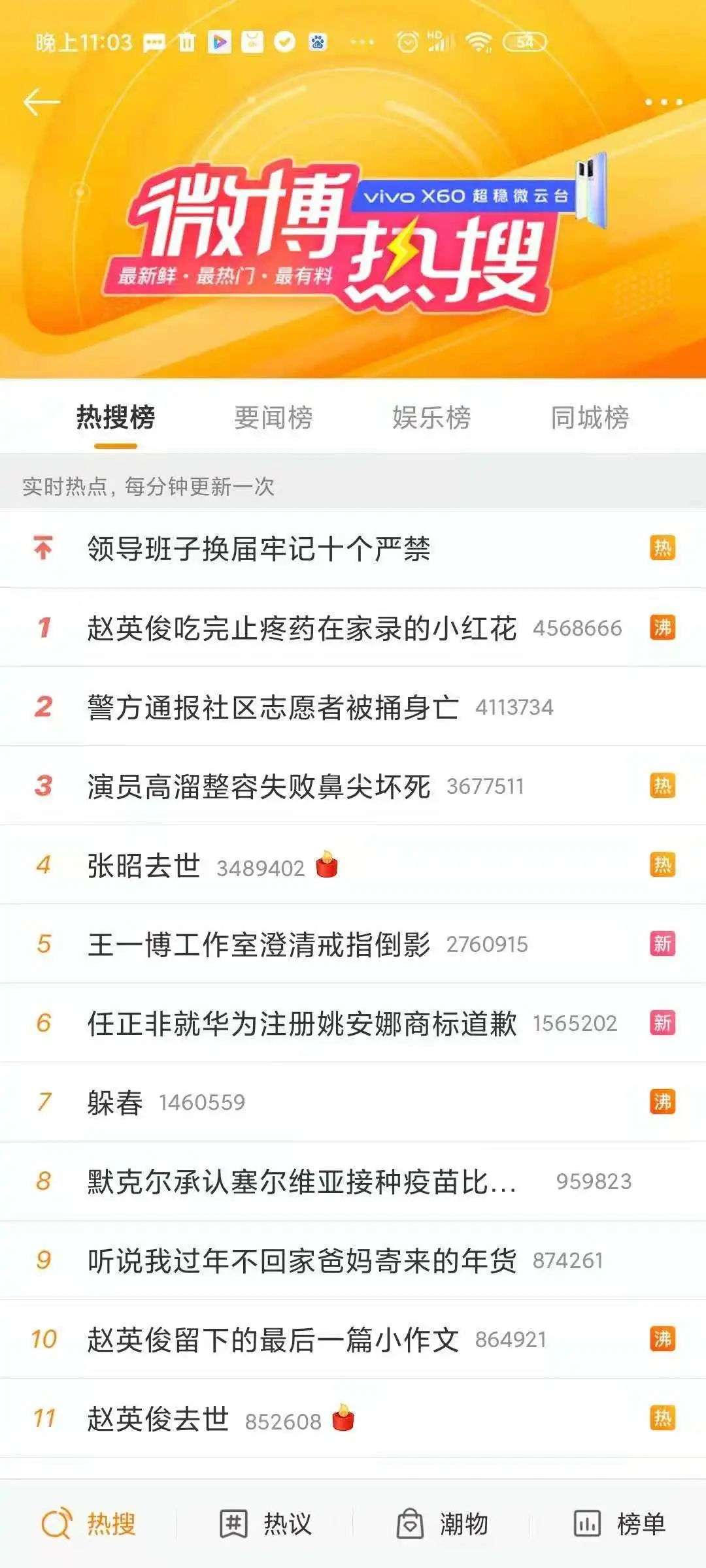Open topic 赵英俊留下的最后一篇小作文
The width and height of the screenshot is (706, 1568).
(x=273, y=1340)
